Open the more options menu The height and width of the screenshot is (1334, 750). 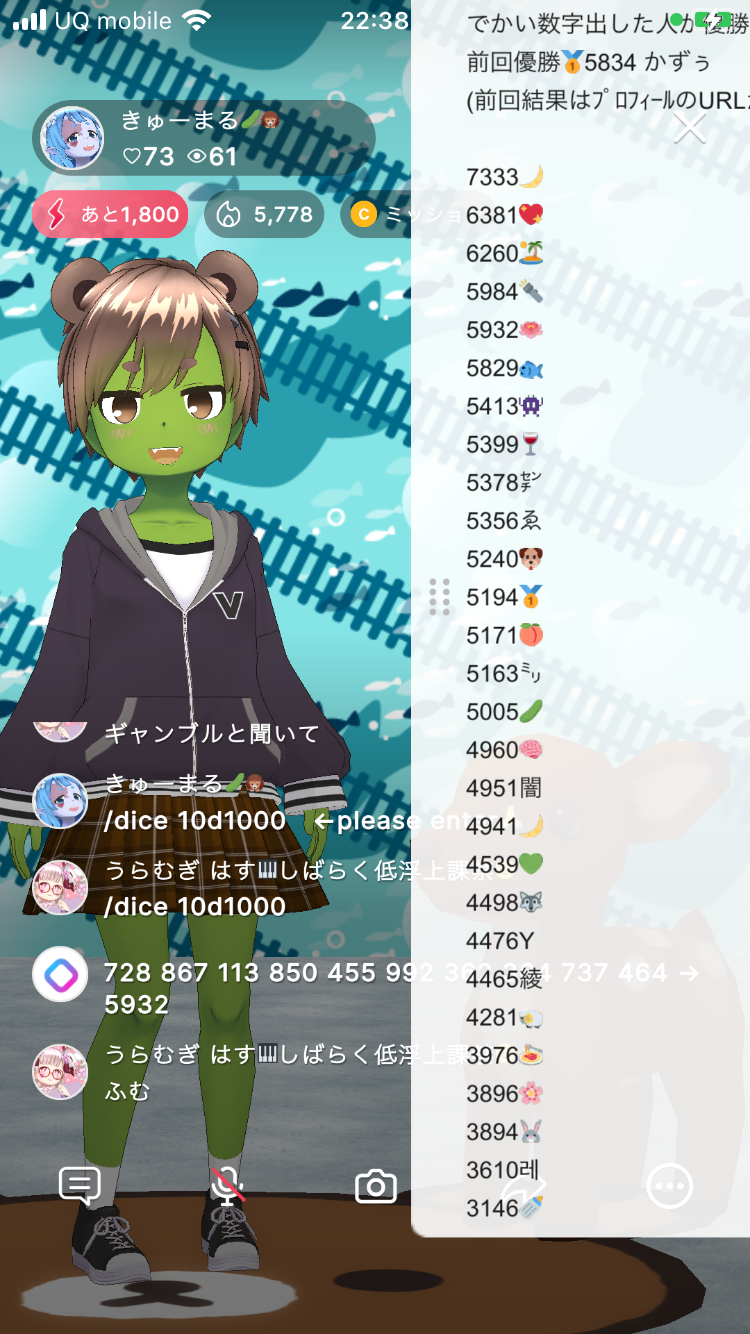coord(669,1187)
